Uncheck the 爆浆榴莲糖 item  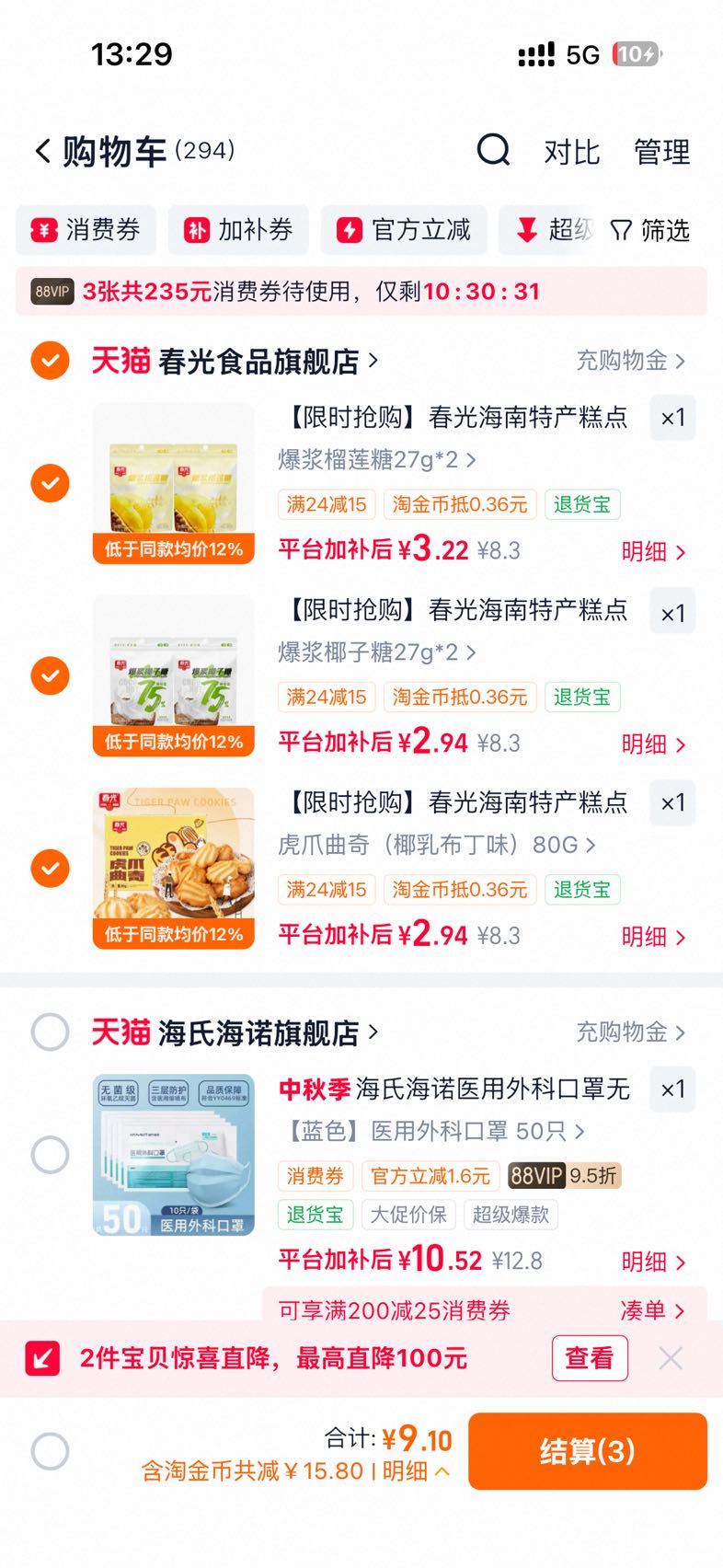(51, 483)
